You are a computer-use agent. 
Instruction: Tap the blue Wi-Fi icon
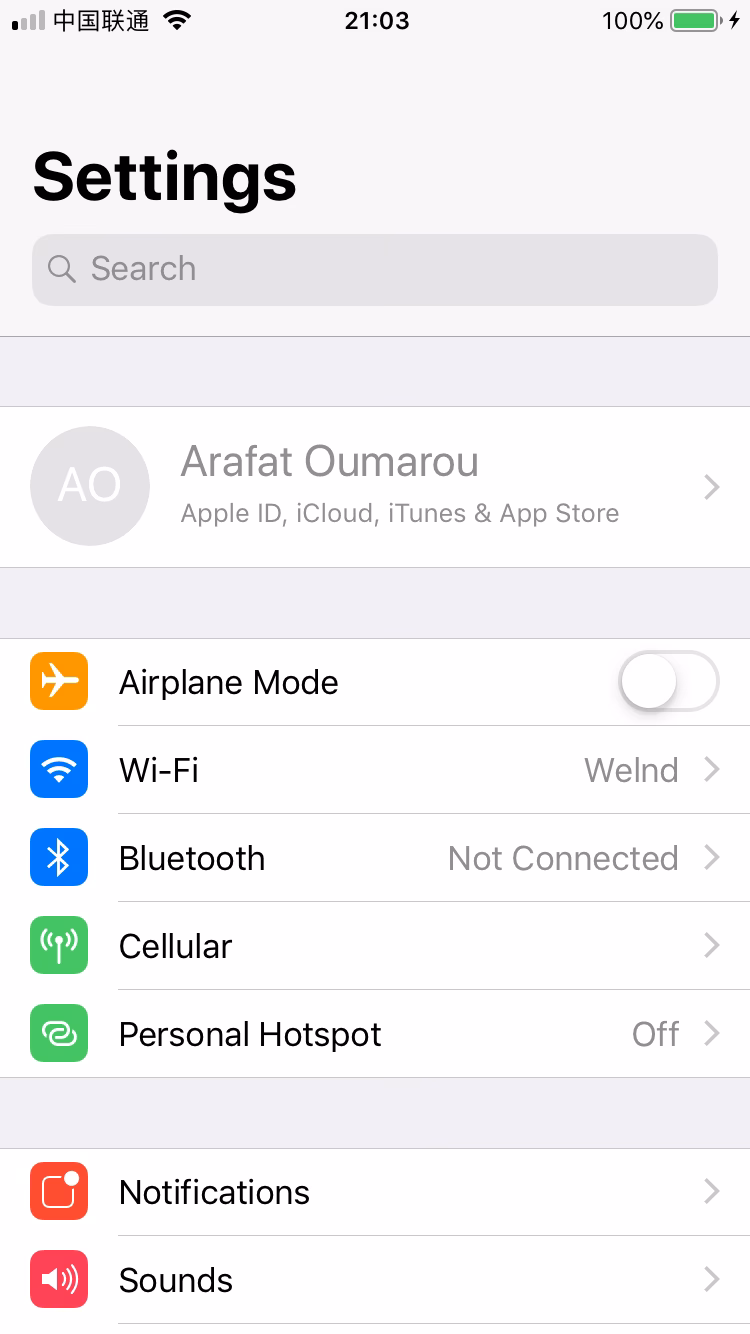58,769
